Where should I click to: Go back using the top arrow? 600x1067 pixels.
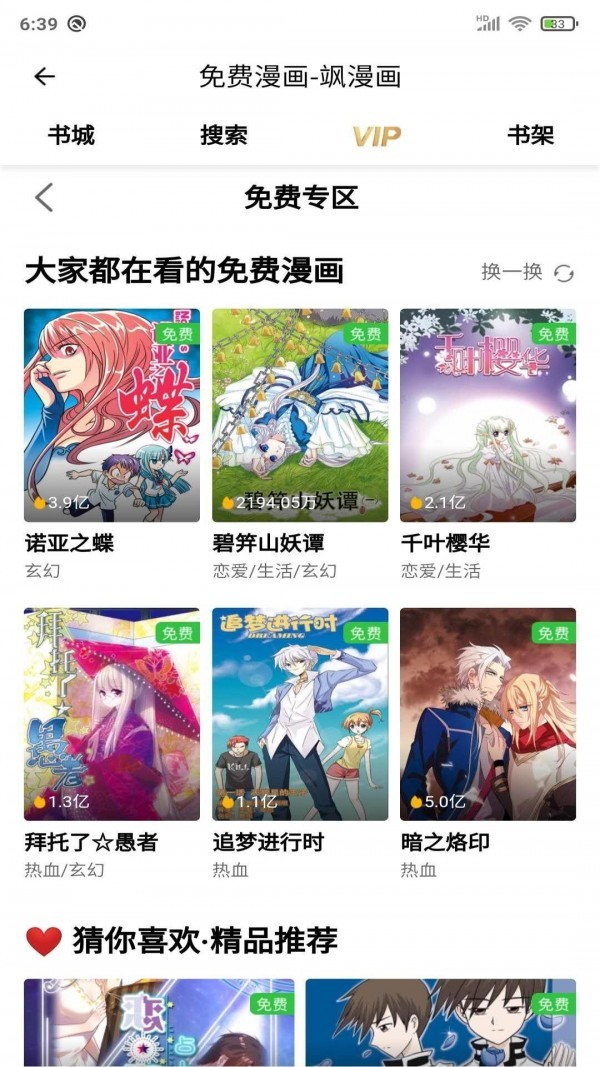[x=44, y=77]
